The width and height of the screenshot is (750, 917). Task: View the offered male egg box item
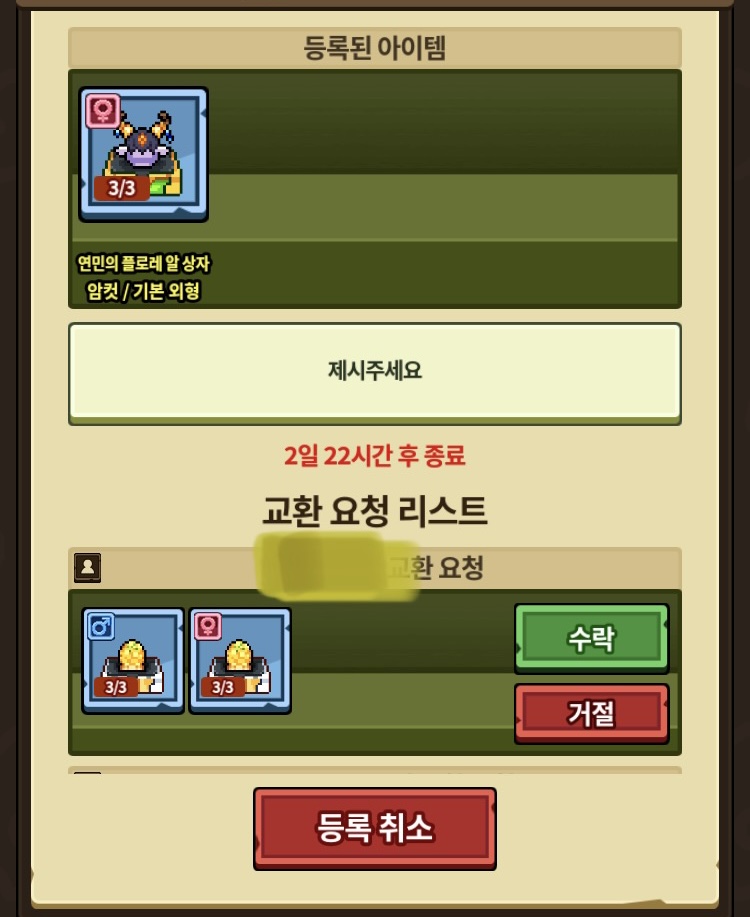(x=133, y=660)
